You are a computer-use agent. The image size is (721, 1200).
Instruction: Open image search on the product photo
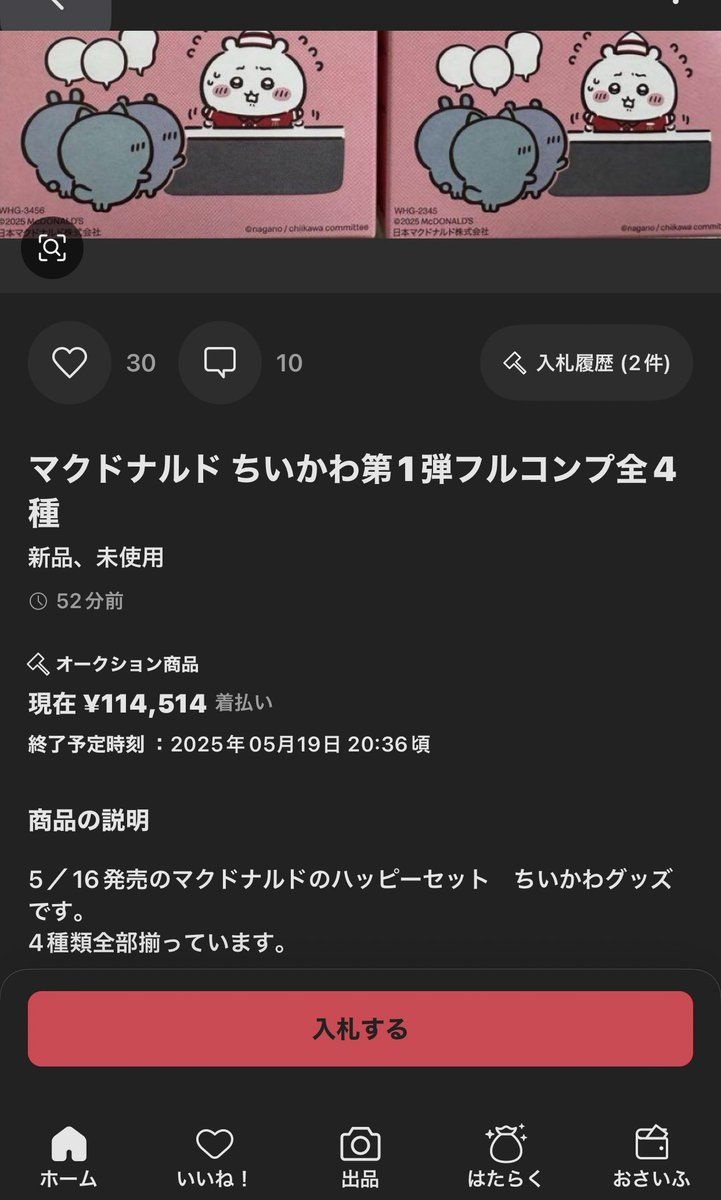(x=52, y=247)
